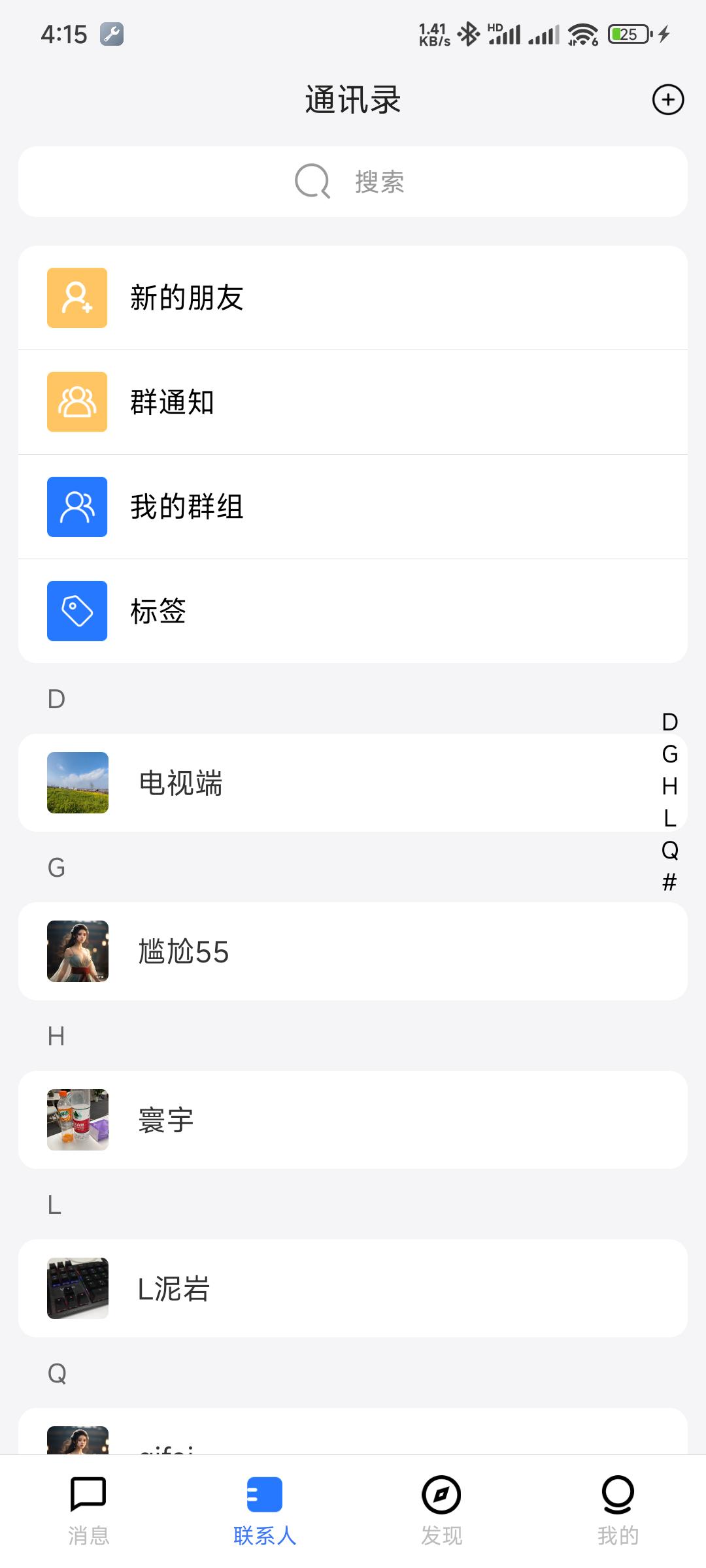Jump to letter G in index
Image resolution: width=706 pixels, height=1568 pixels.
pos(669,754)
